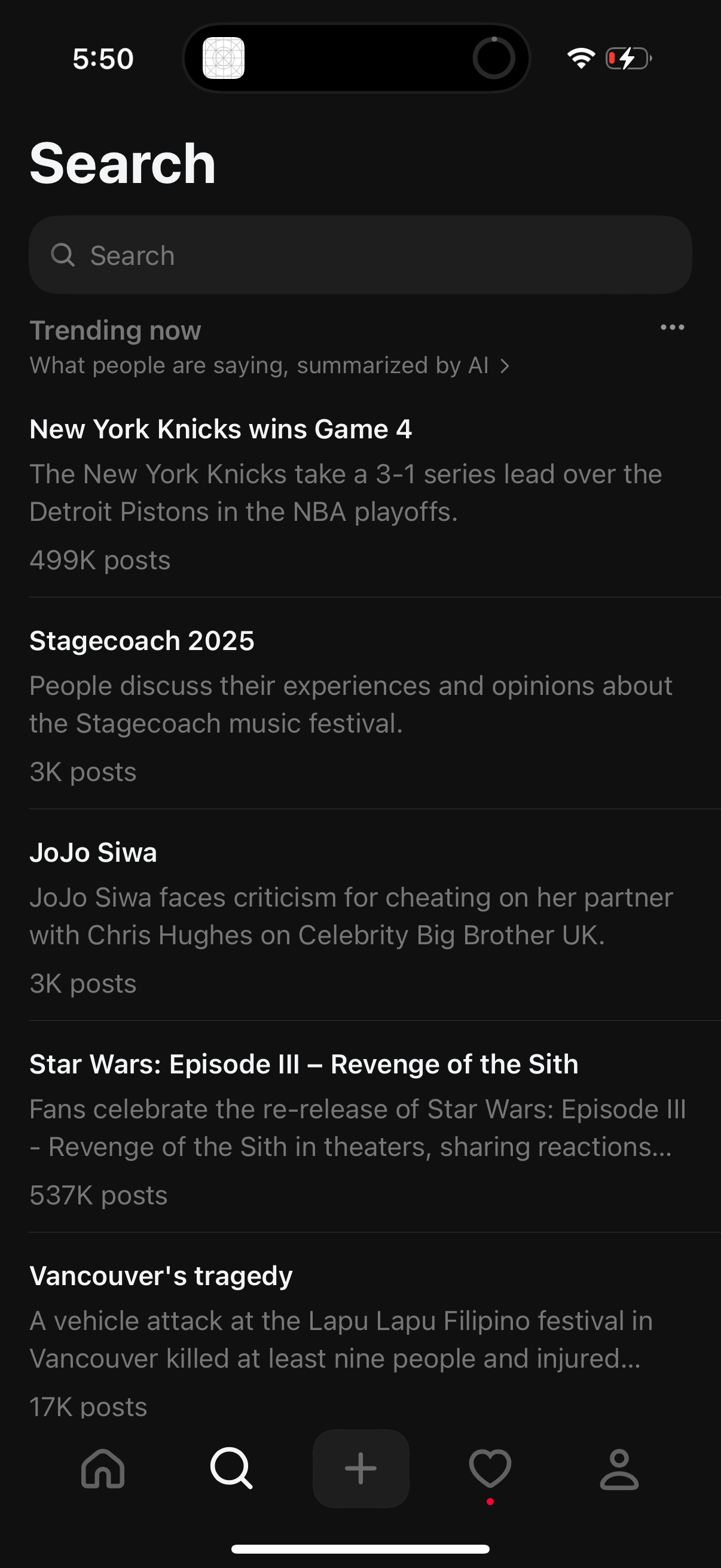Tap the plus icon to create a post
Image resolution: width=721 pixels, height=1568 pixels.
pyautogui.click(x=360, y=1468)
